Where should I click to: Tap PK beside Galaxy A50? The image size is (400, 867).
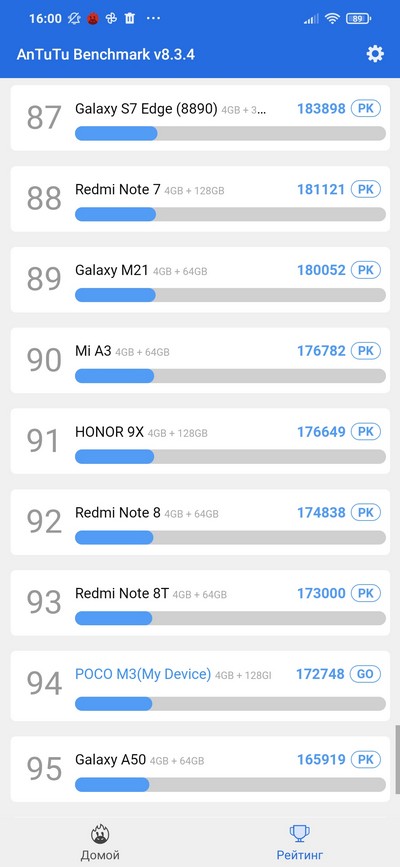point(366,759)
